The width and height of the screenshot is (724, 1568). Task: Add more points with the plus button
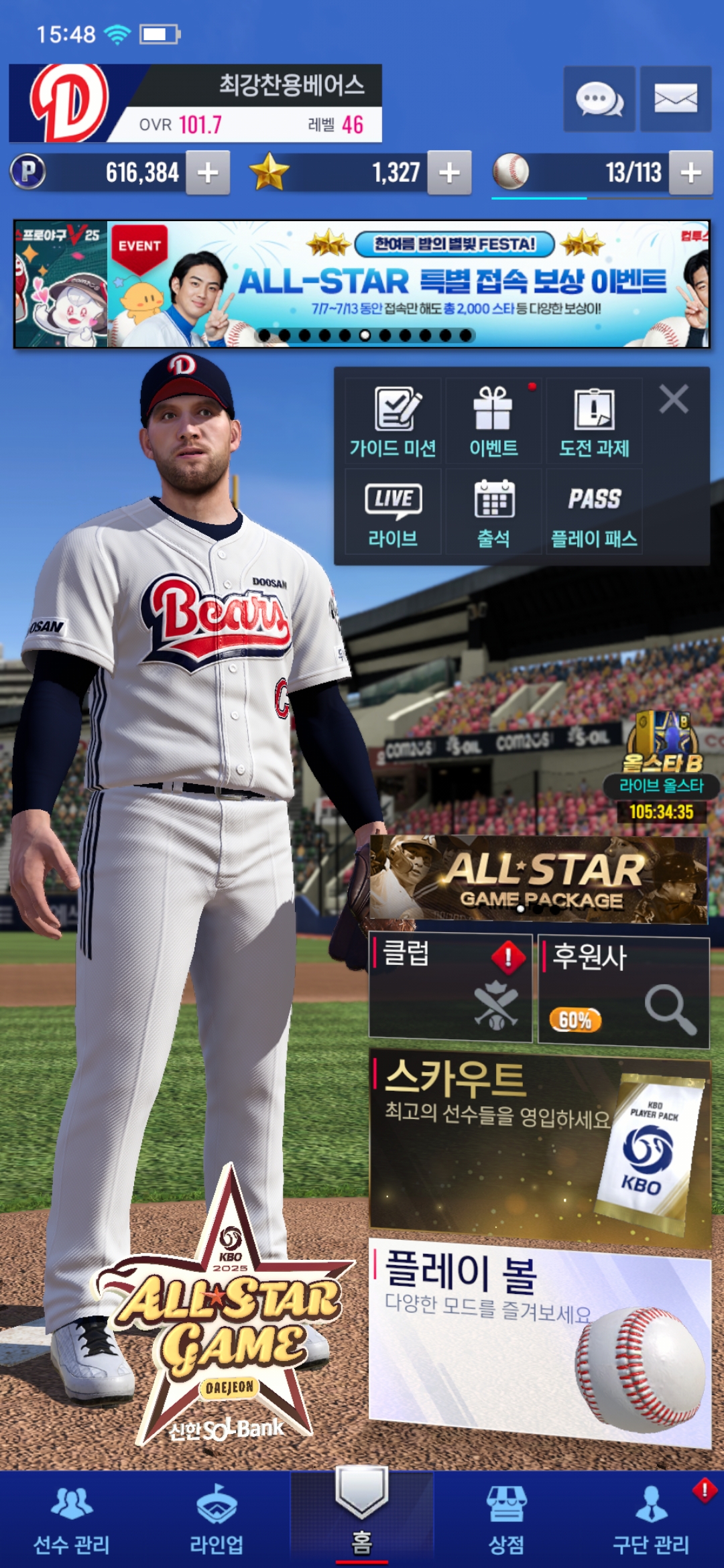tap(208, 173)
